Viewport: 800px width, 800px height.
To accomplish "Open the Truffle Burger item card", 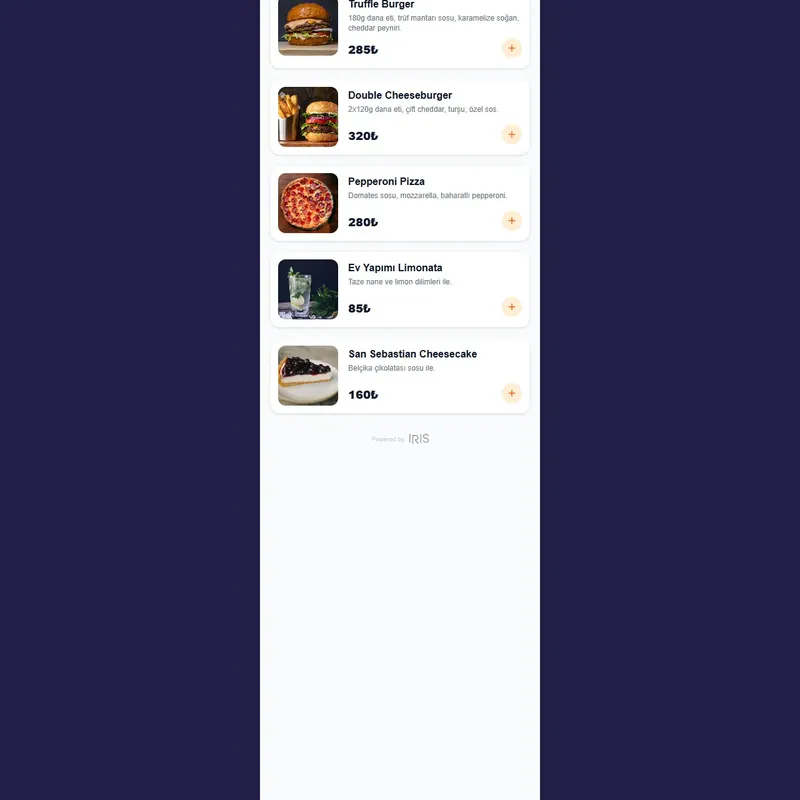I will point(380,6).
